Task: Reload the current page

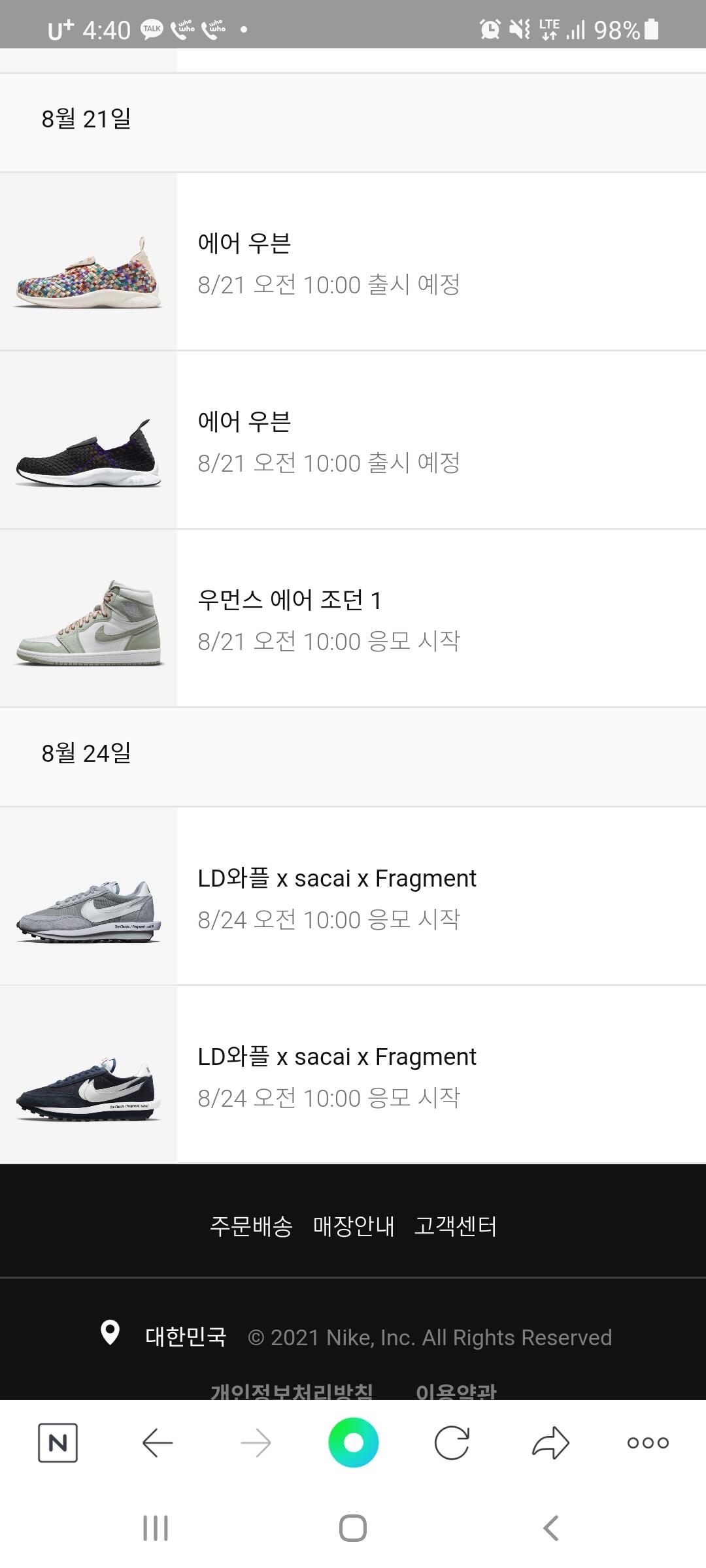Action: pyautogui.click(x=452, y=1443)
